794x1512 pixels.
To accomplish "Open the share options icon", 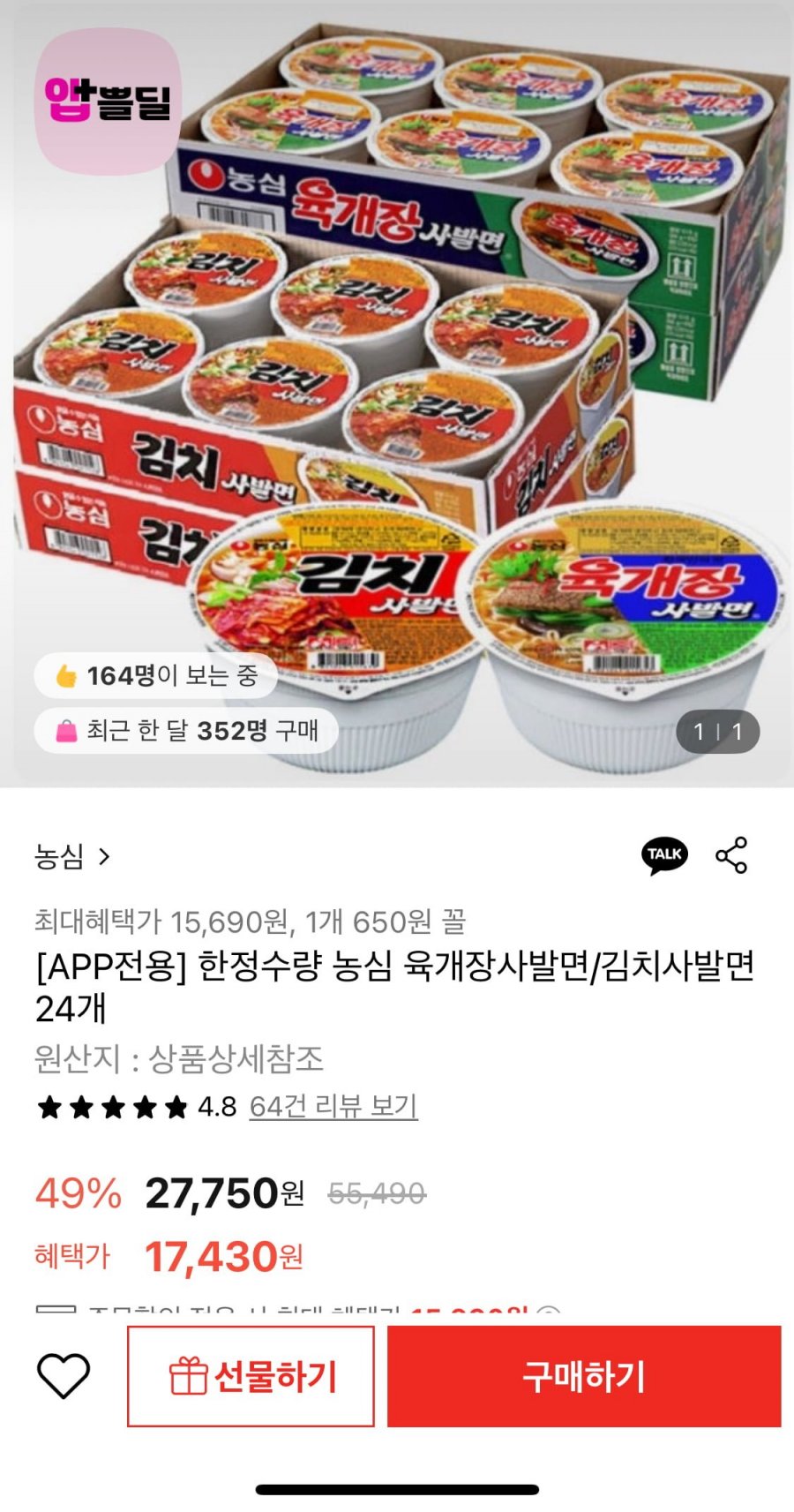I will (731, 855).
